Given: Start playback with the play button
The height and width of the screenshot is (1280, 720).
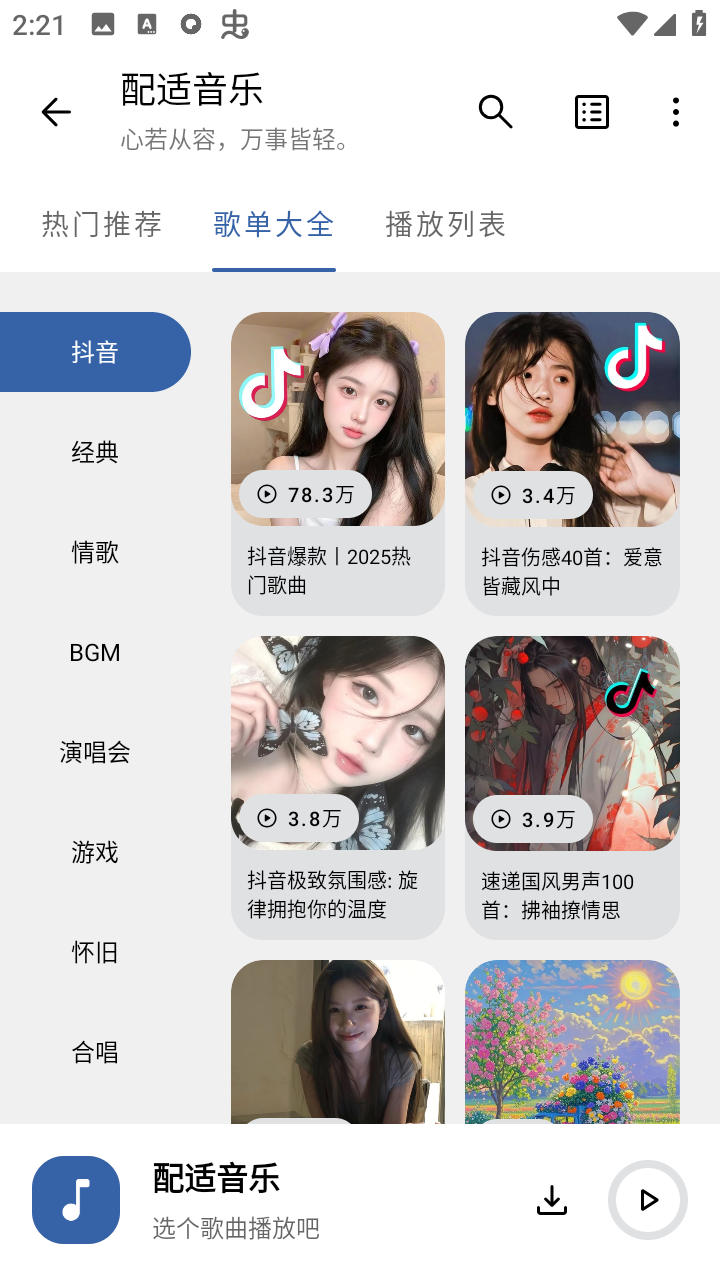Looking at the screenshot, I should pyautogui.click(x=648, y=1200).
